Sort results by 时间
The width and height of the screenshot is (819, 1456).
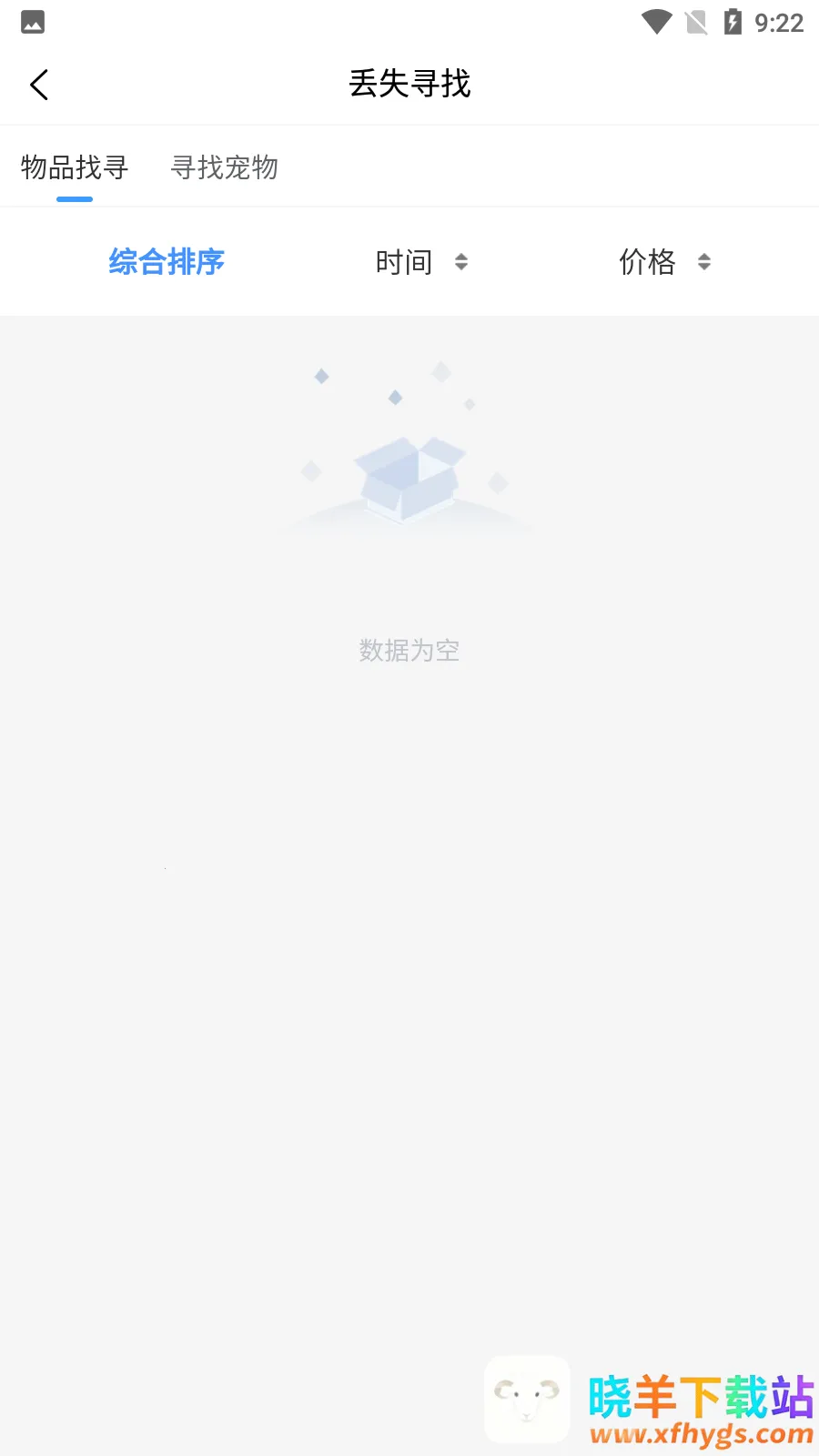tap(420, 262)
